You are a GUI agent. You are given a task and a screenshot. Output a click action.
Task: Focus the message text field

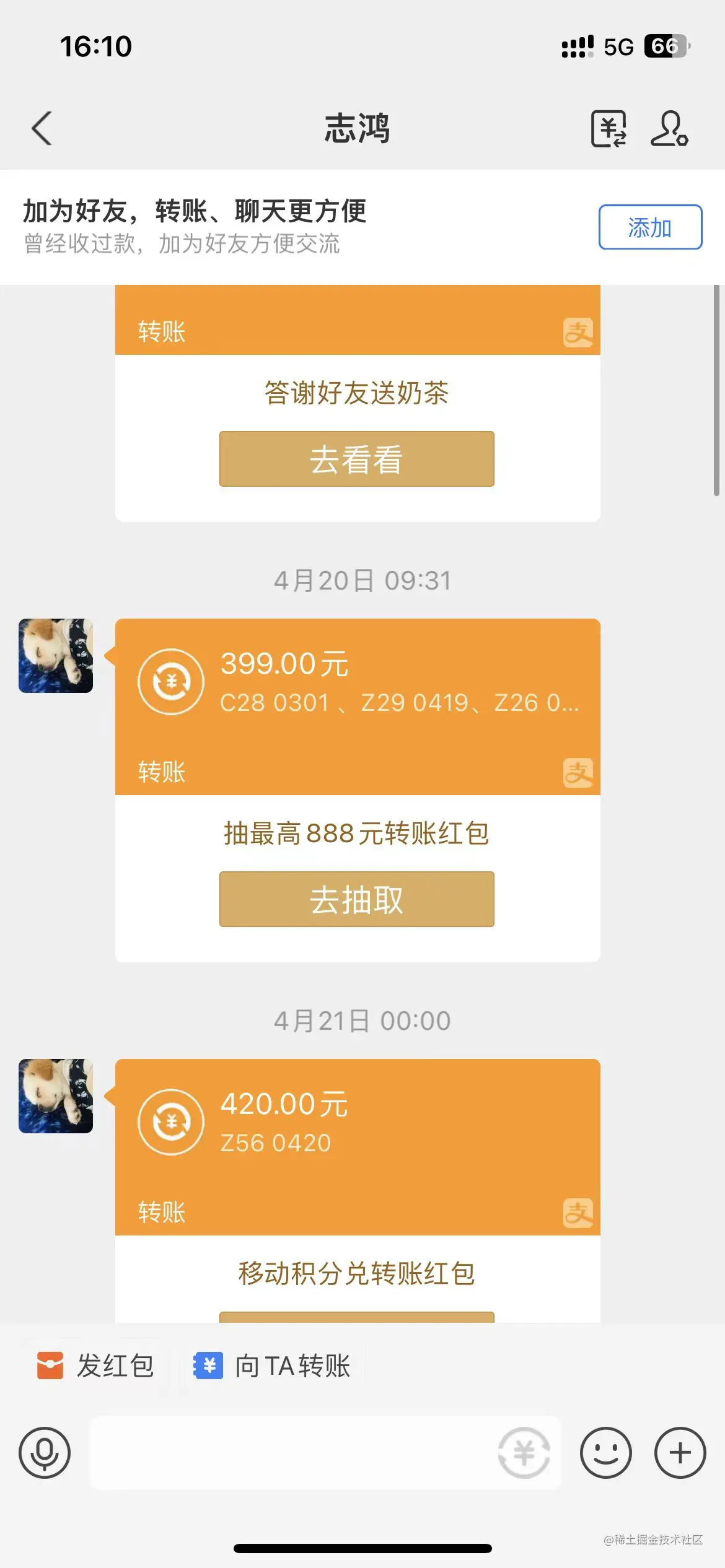point(291,1453)
